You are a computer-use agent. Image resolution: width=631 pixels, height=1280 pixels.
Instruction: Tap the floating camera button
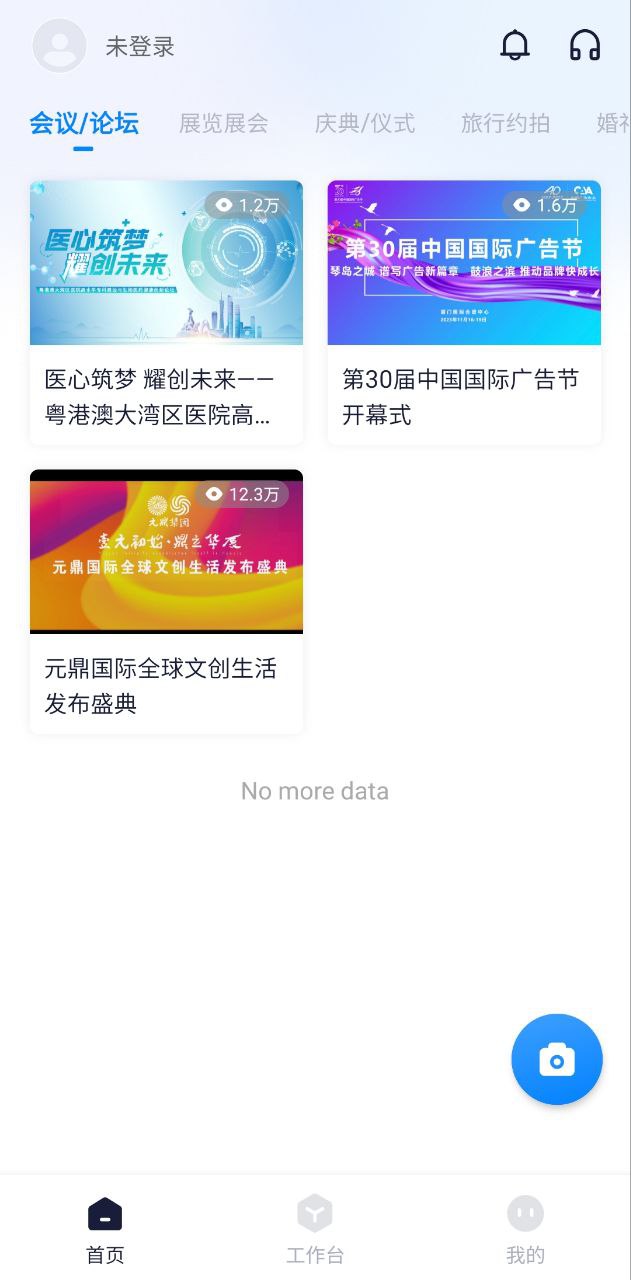(557, 1060)
